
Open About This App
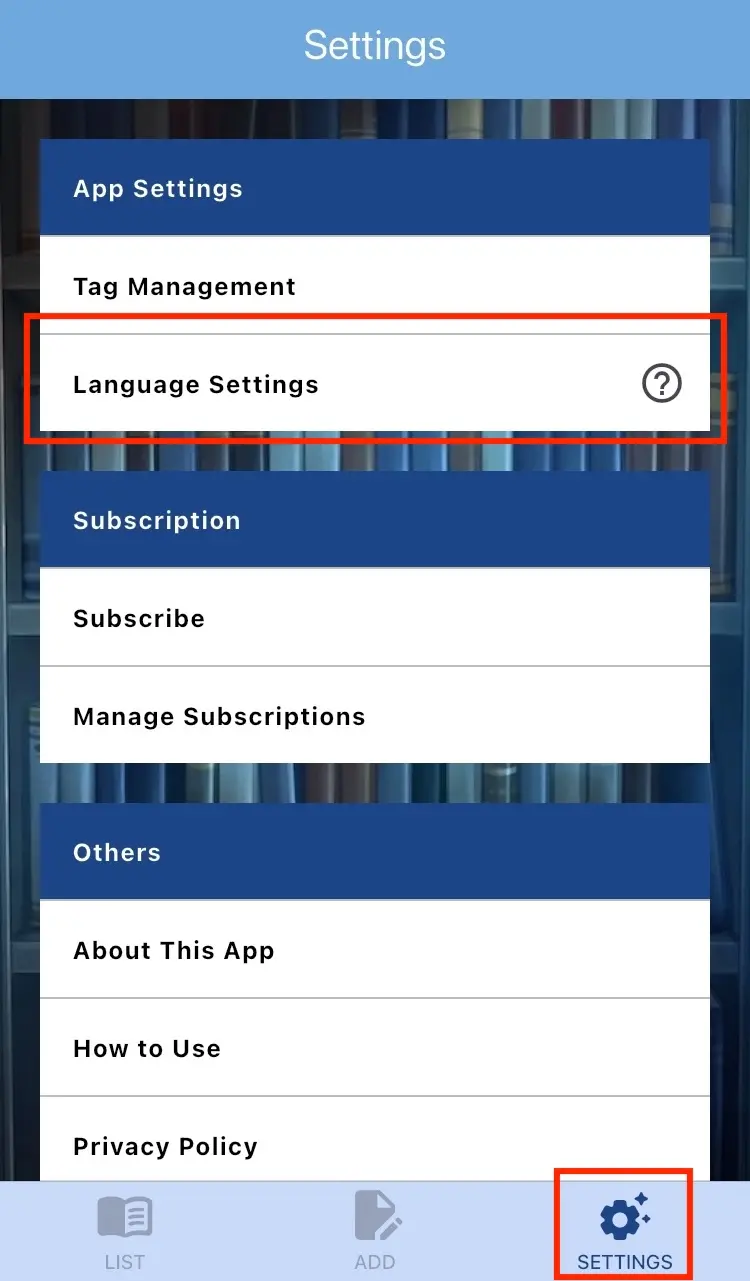pyautogui.click(x=375, y=950)
